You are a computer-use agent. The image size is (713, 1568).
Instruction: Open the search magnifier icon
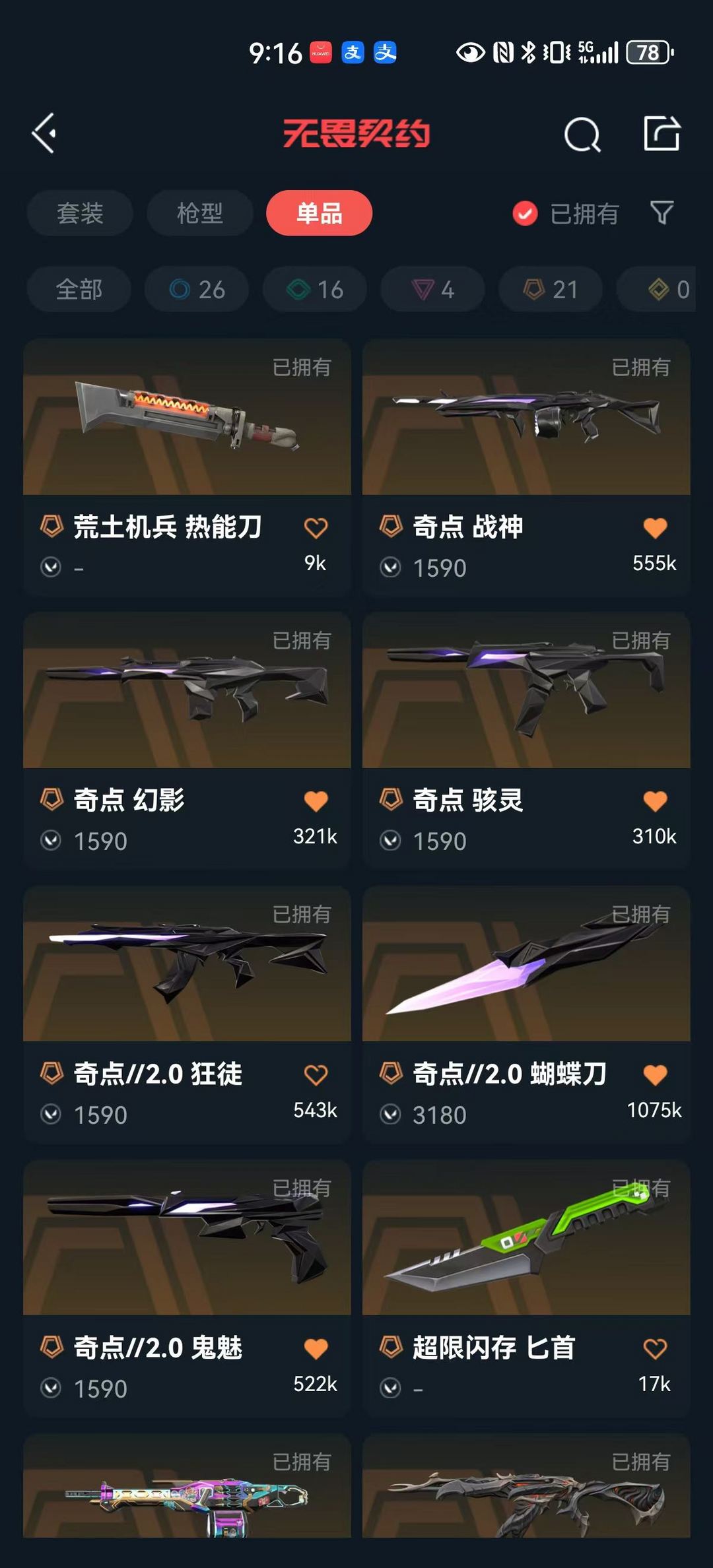[x=582, y=135]
